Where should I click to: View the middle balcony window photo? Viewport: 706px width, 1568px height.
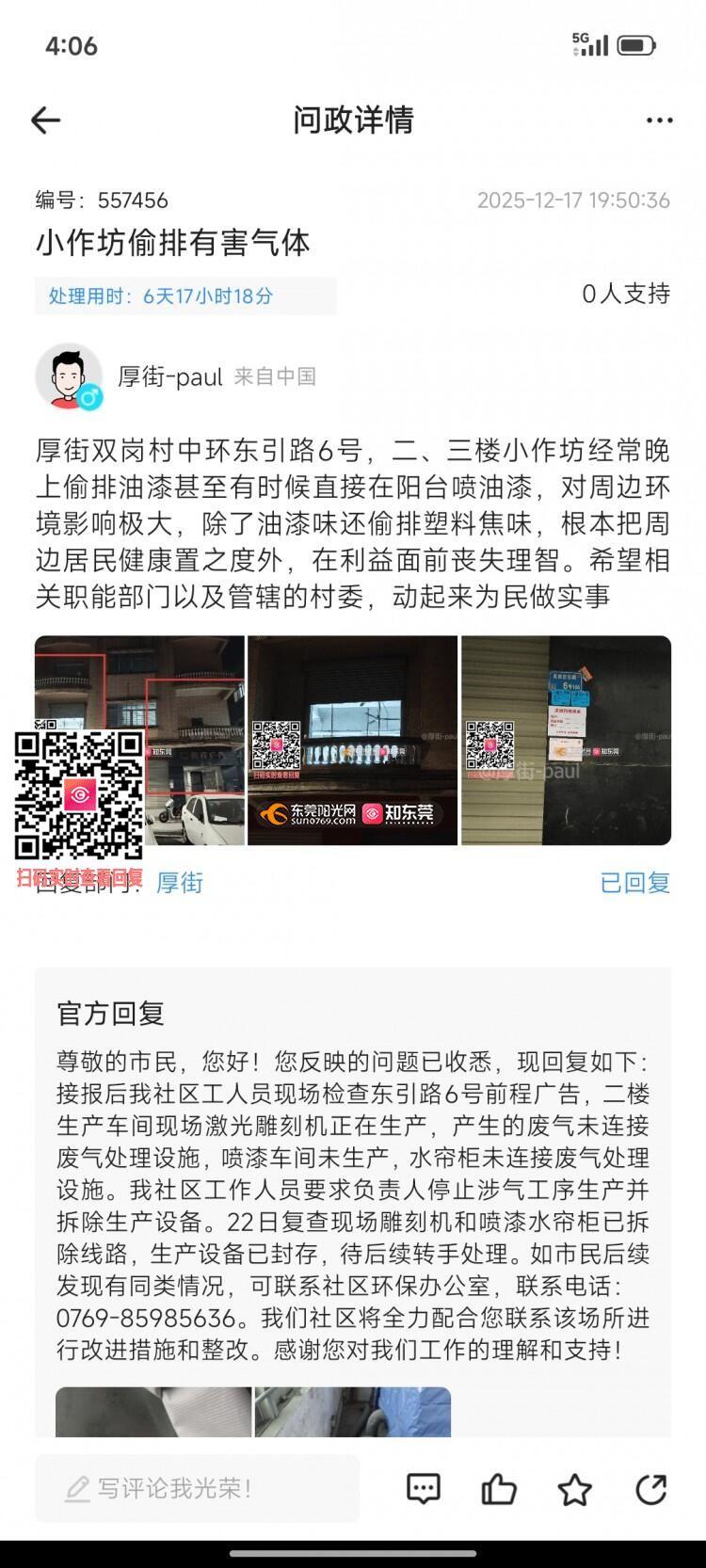pos(352,740)
